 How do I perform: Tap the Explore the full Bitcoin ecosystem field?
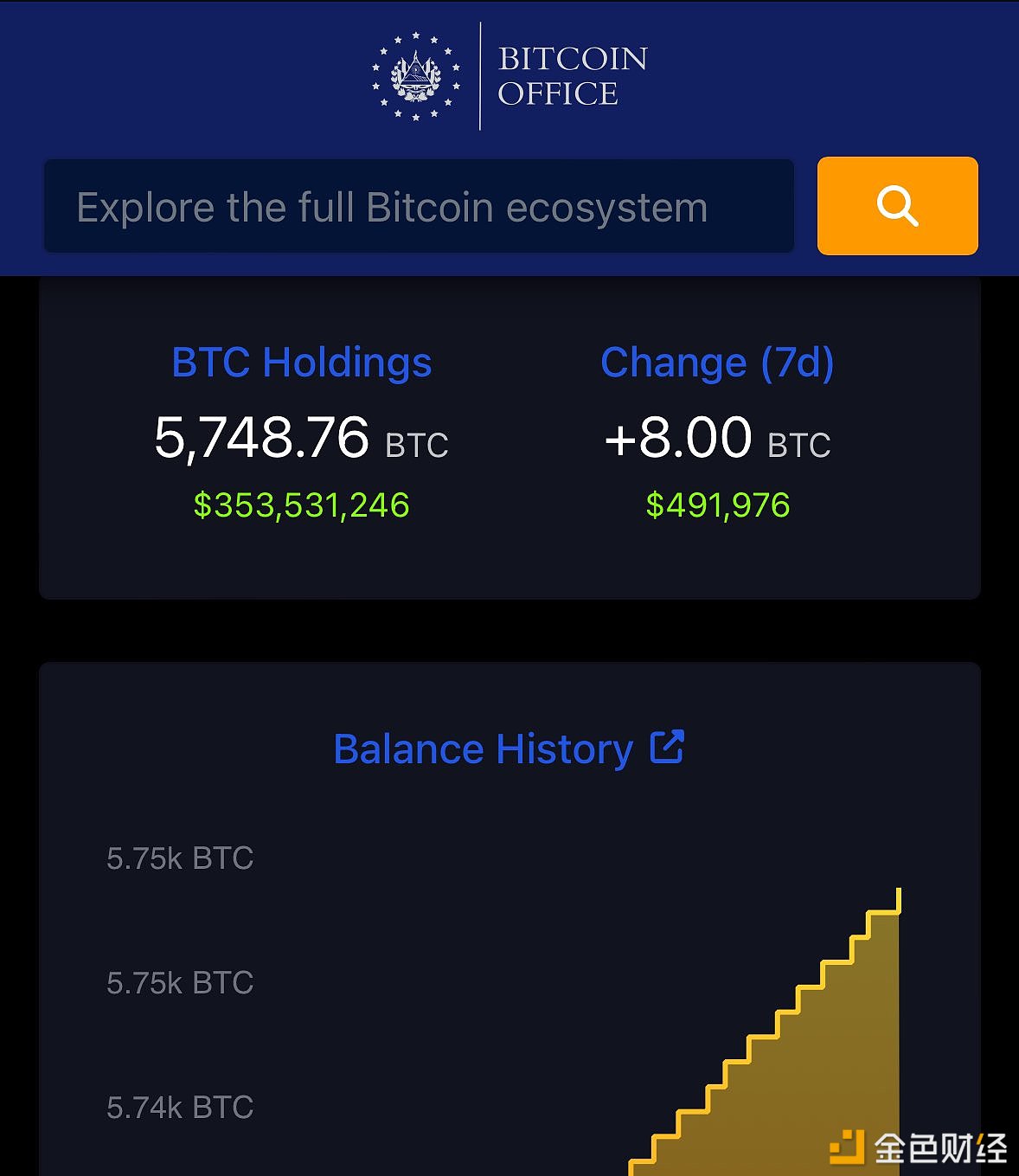tap(419, 207)
